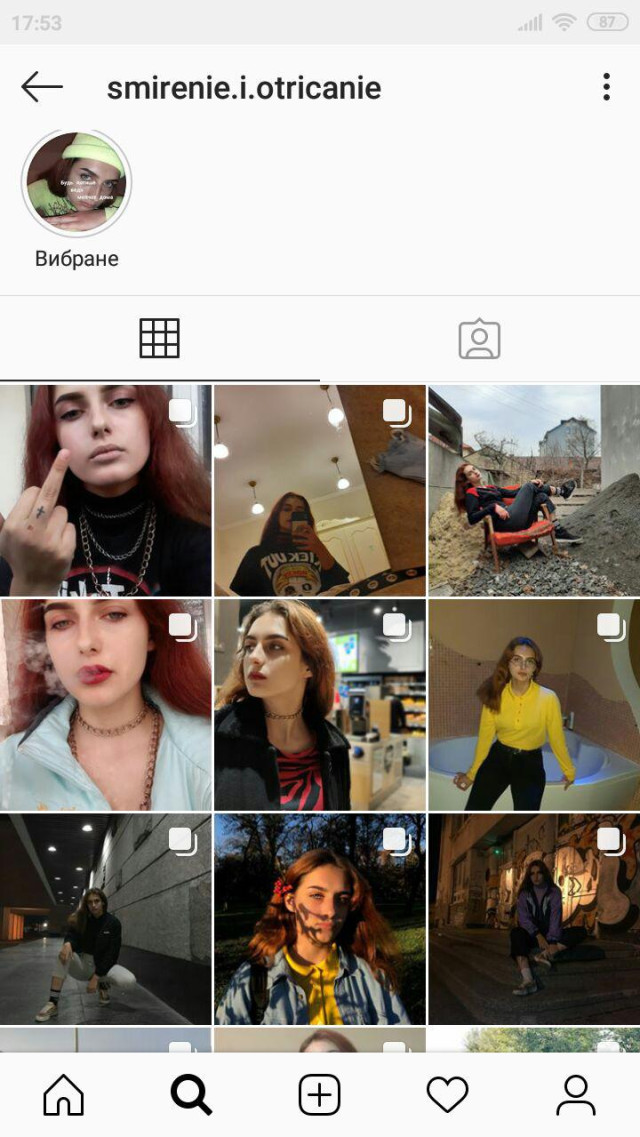This screenshot has height=1137, width=640.
Task: Open the post with the denim jacket
Action: coord(320,918)
